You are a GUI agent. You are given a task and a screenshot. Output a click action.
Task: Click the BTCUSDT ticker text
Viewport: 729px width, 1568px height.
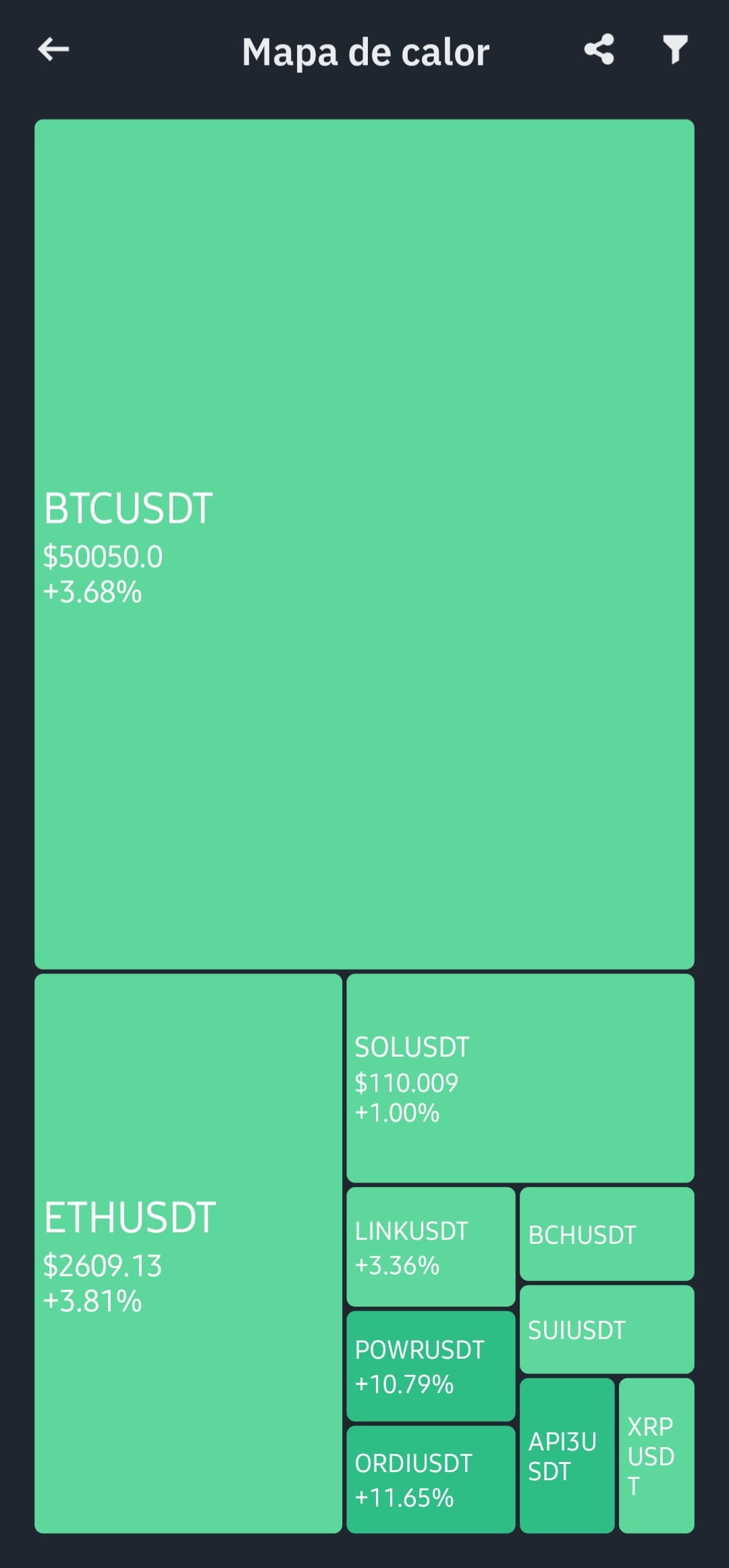tap(128, 508)
